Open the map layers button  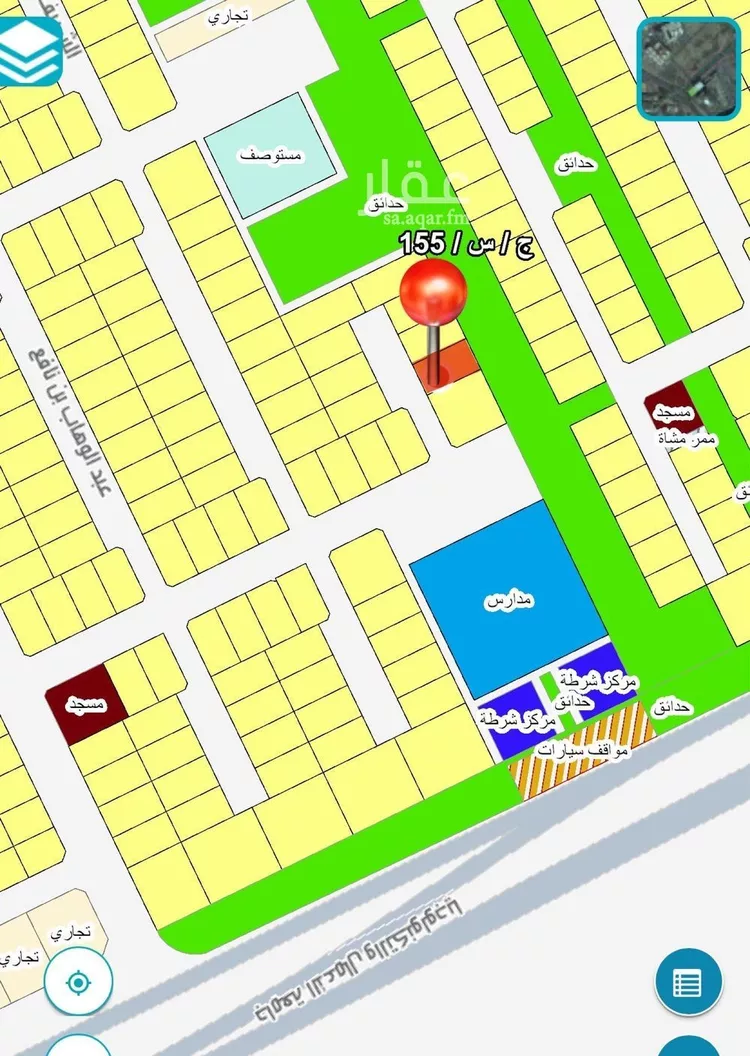(30, 52)
